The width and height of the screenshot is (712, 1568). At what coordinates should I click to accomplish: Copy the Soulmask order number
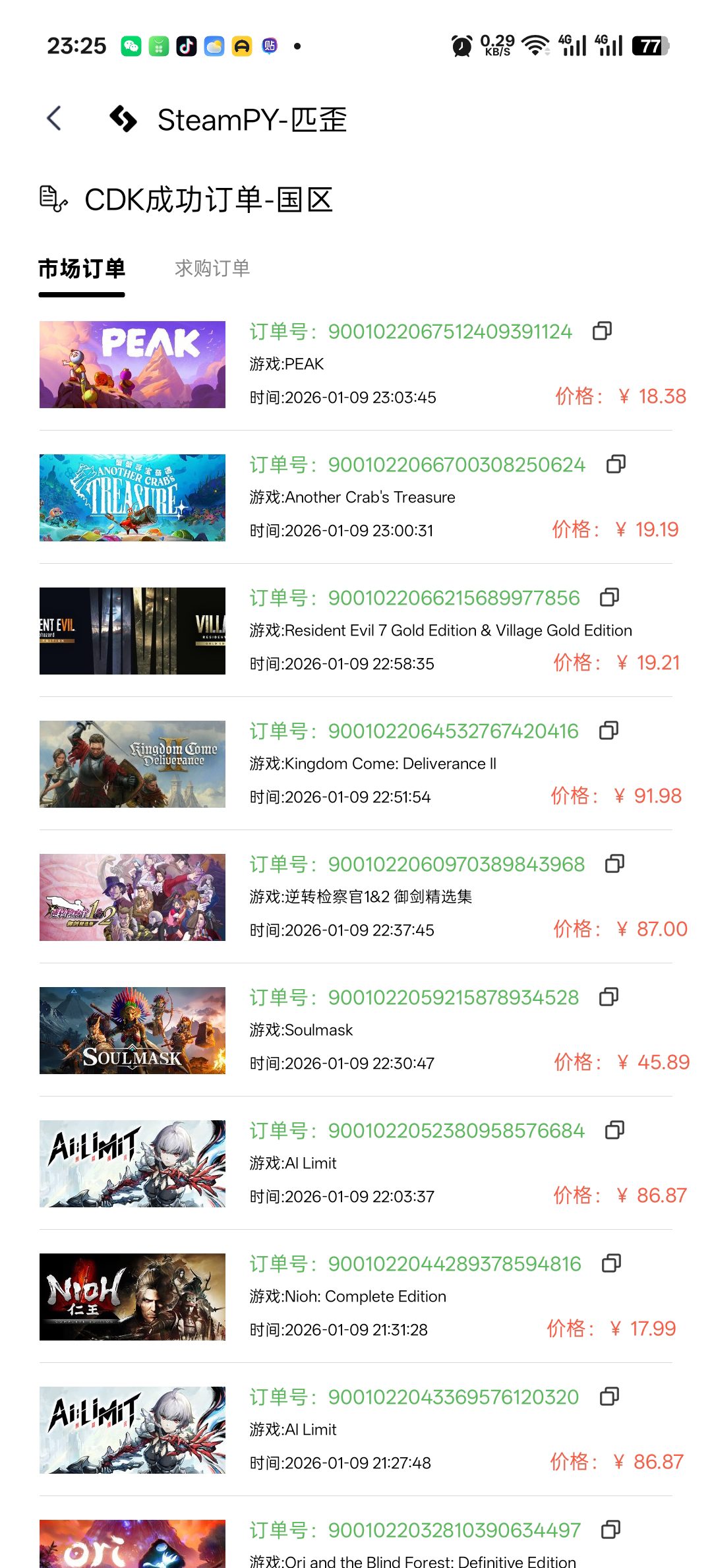(608, 997)
